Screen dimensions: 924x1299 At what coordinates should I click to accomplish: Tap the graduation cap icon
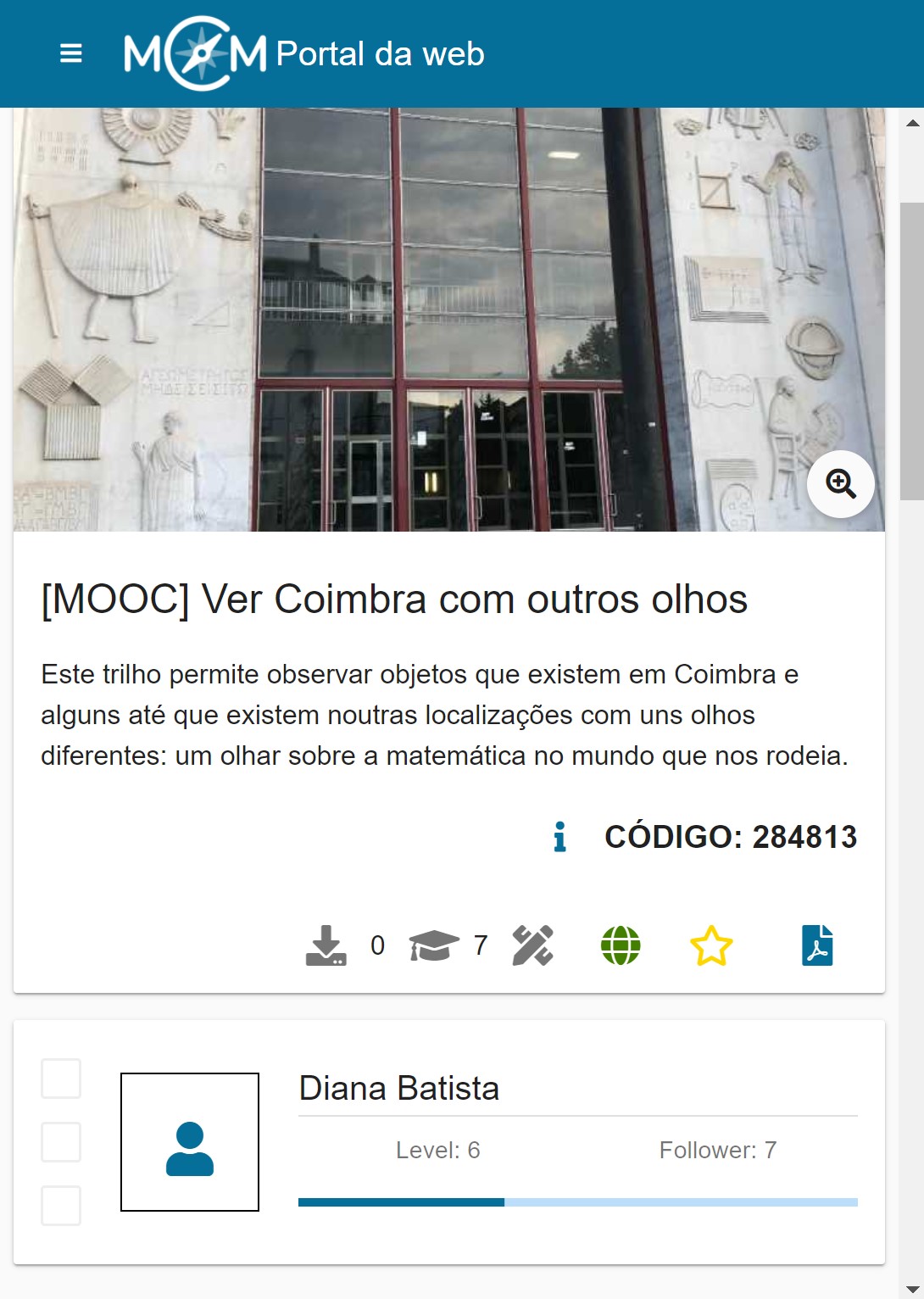(x=433, y=945)
